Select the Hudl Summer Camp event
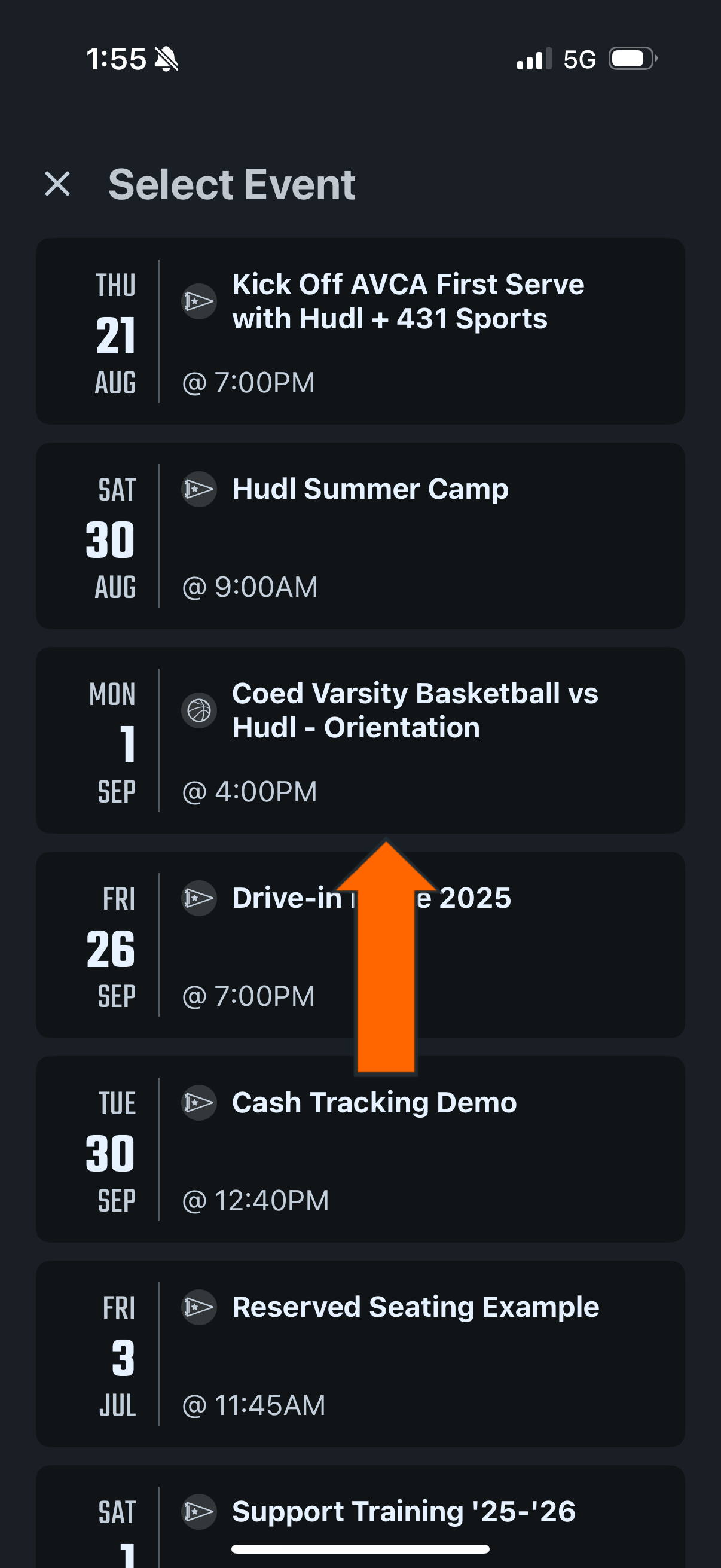 click(x=360, y=536)
